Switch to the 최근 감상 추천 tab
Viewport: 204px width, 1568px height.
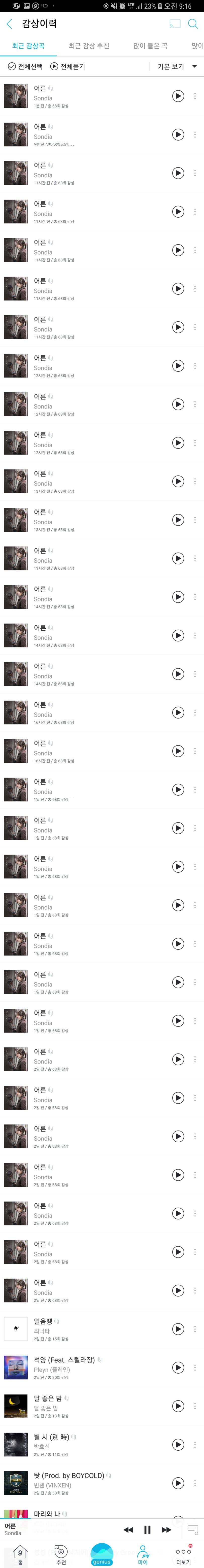89,46
